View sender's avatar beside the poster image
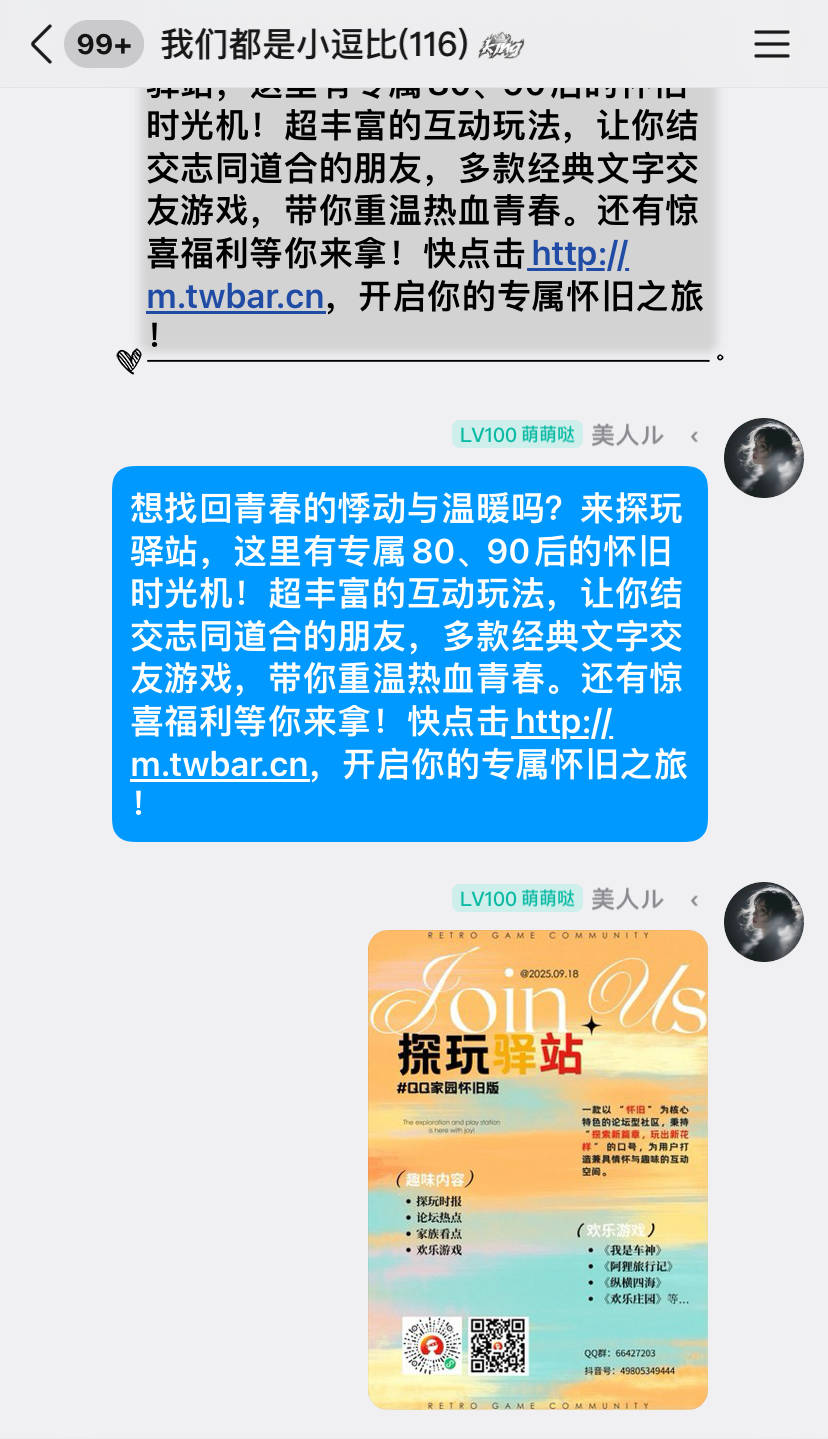This screenshot has width=828, height=1439. click(x=763, y=922)
